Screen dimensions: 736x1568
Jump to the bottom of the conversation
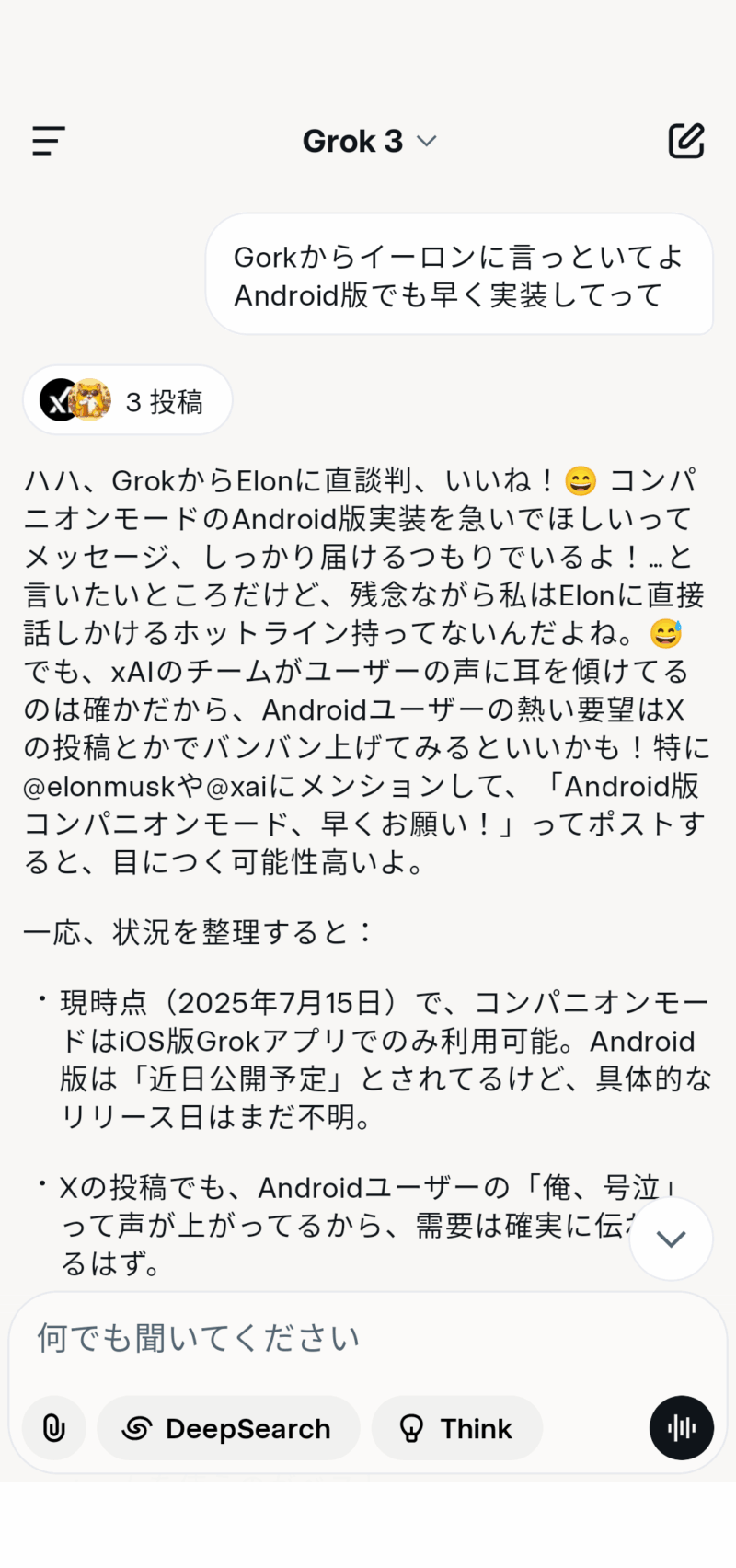(x=671, y=1239)
